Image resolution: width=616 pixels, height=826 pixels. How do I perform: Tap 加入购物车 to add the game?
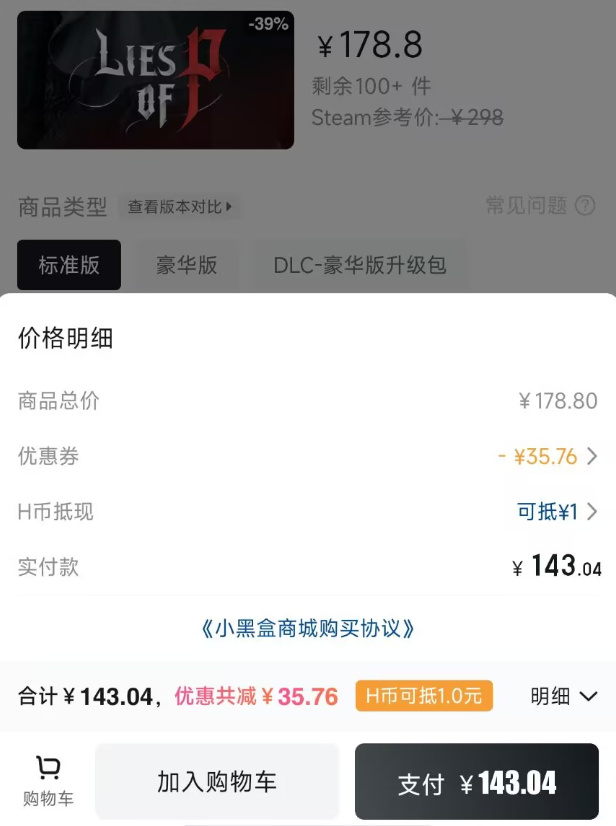[x=217, y=782]
